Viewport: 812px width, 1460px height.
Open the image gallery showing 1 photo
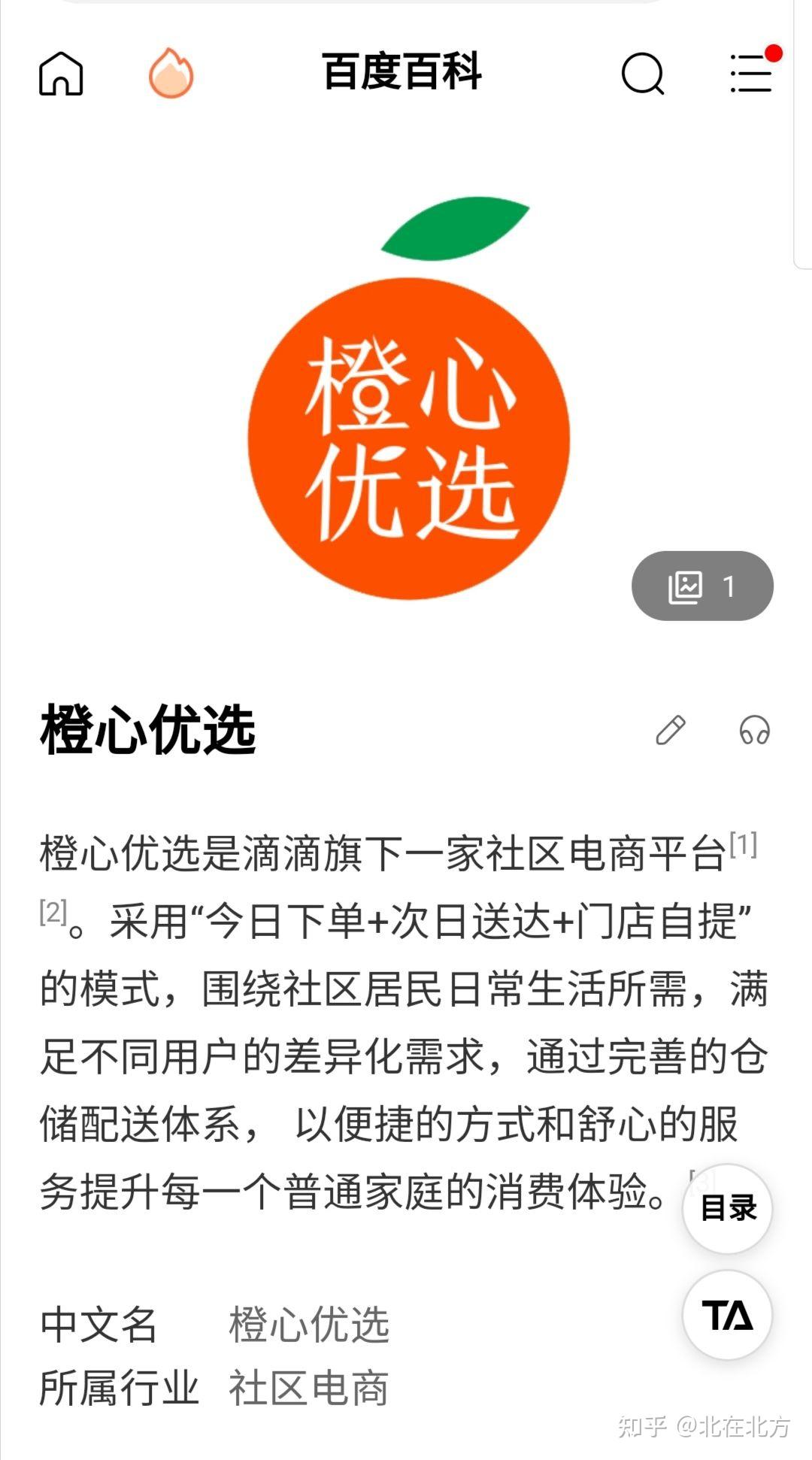(702, 586)
